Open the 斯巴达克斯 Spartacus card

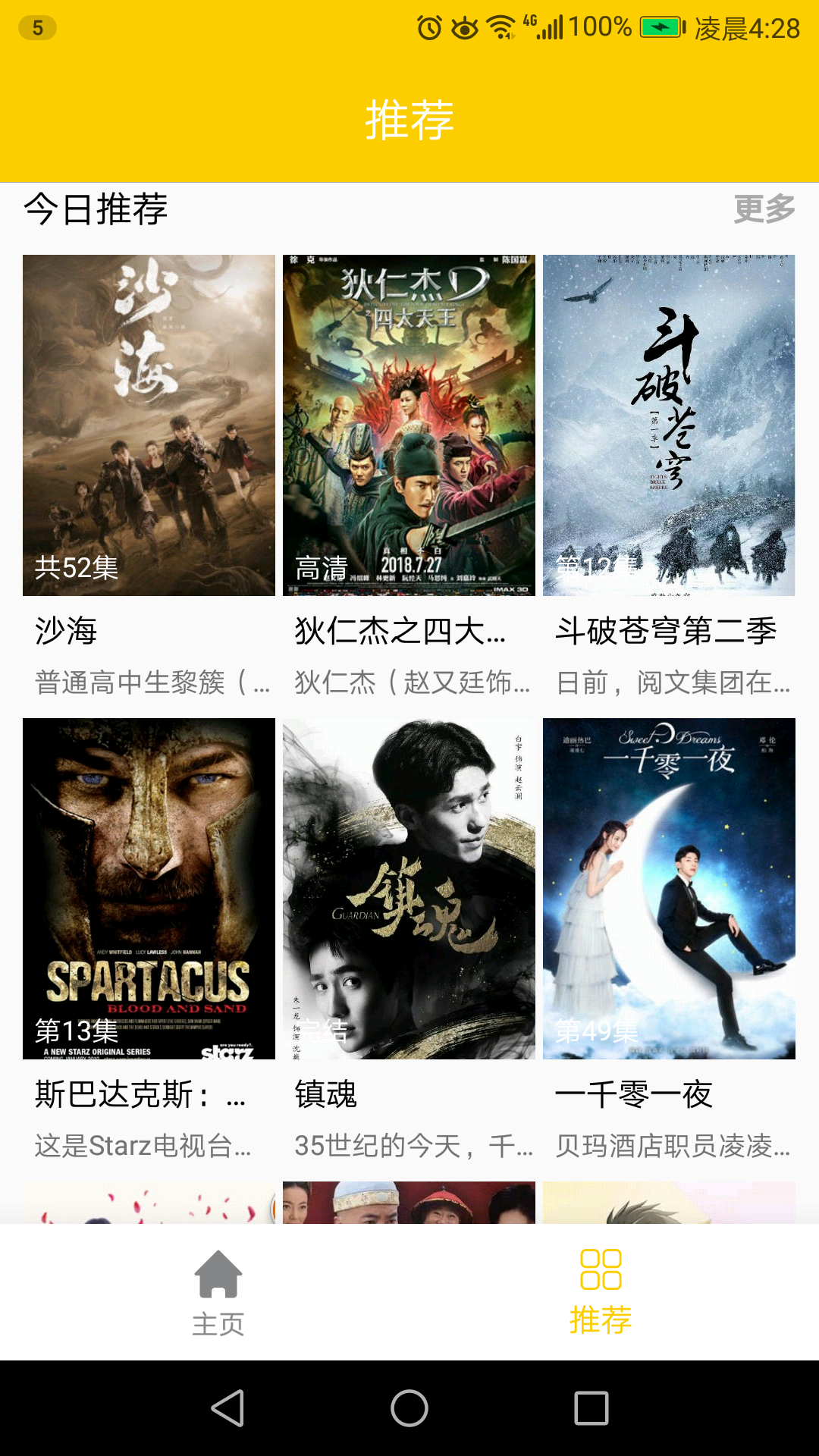[x=149, y=889]
